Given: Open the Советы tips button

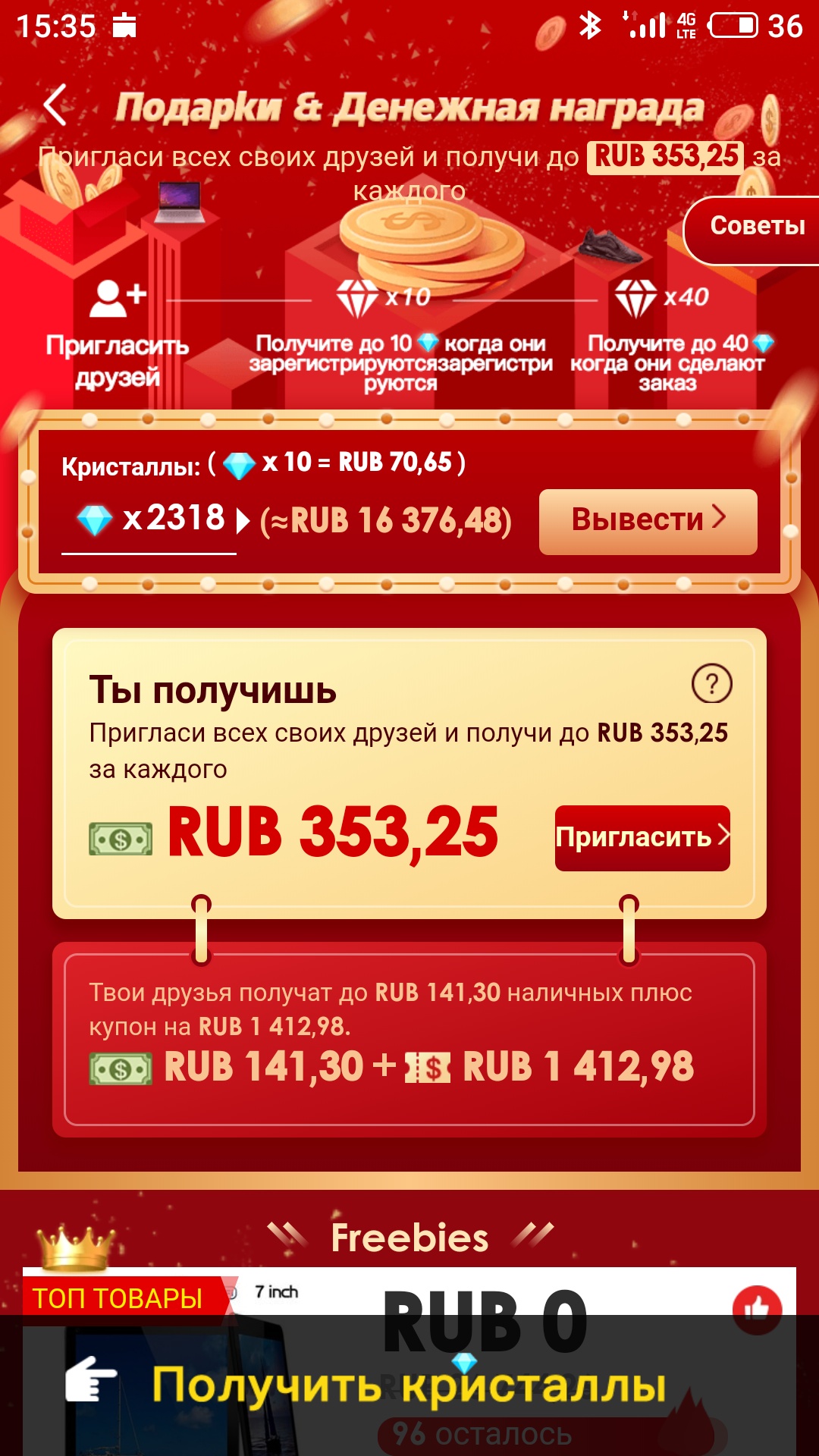Looking at the screenshot, I should tap(755, 226).
